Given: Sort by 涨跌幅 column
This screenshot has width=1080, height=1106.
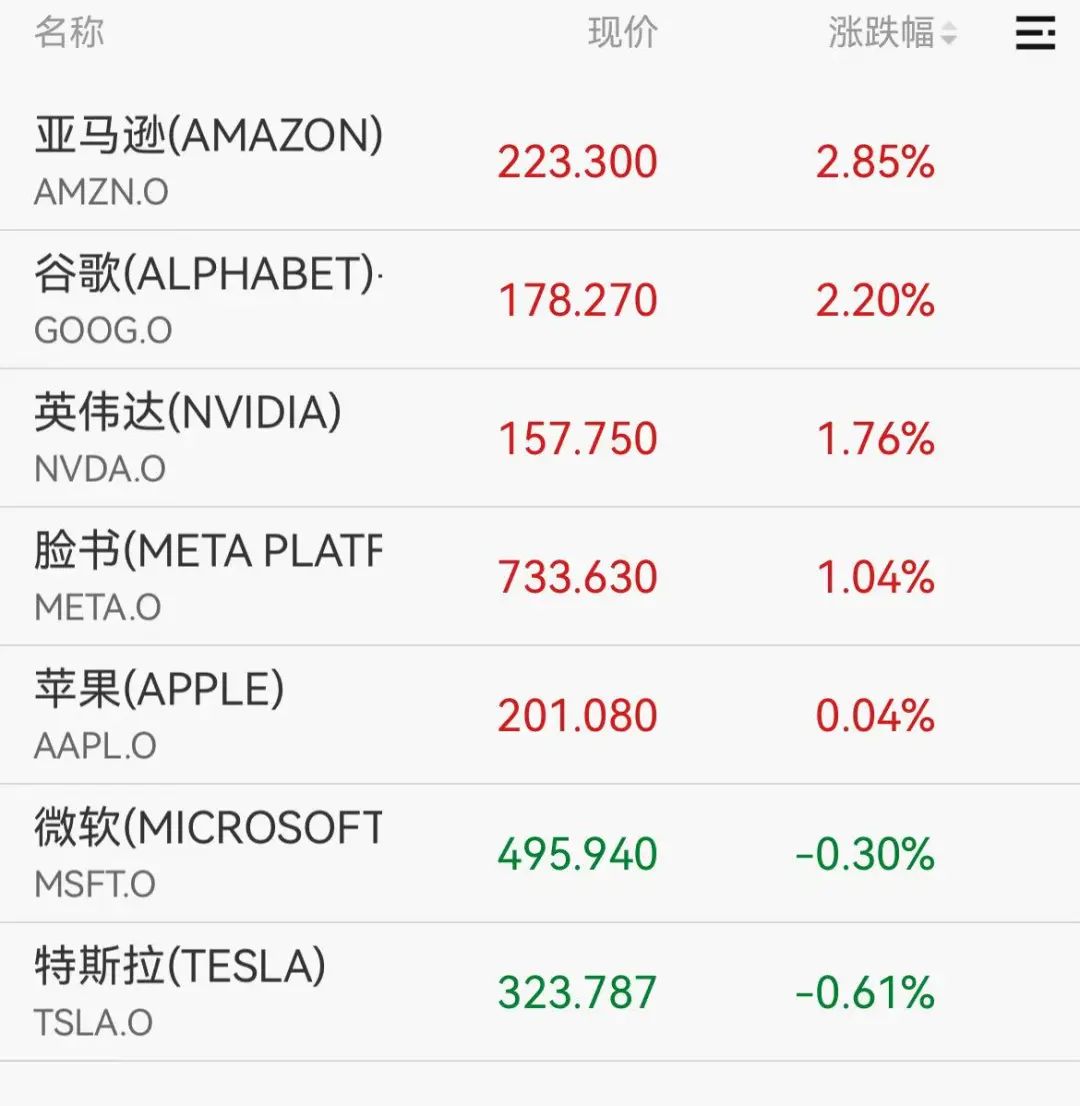Looking at the screenshot, I should tap(892, 33).
